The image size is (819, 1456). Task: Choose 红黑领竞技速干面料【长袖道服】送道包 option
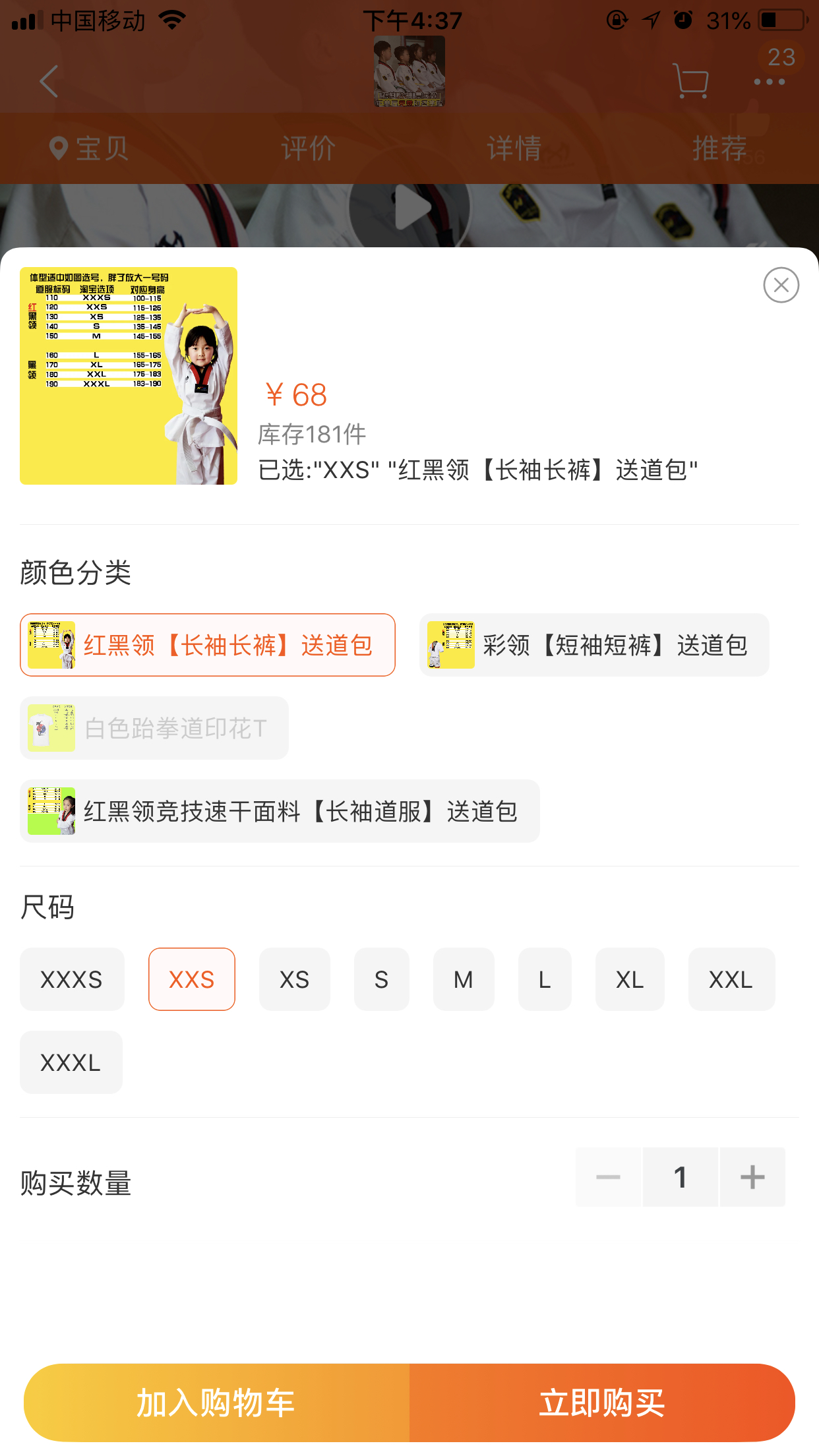pos(280,811)
